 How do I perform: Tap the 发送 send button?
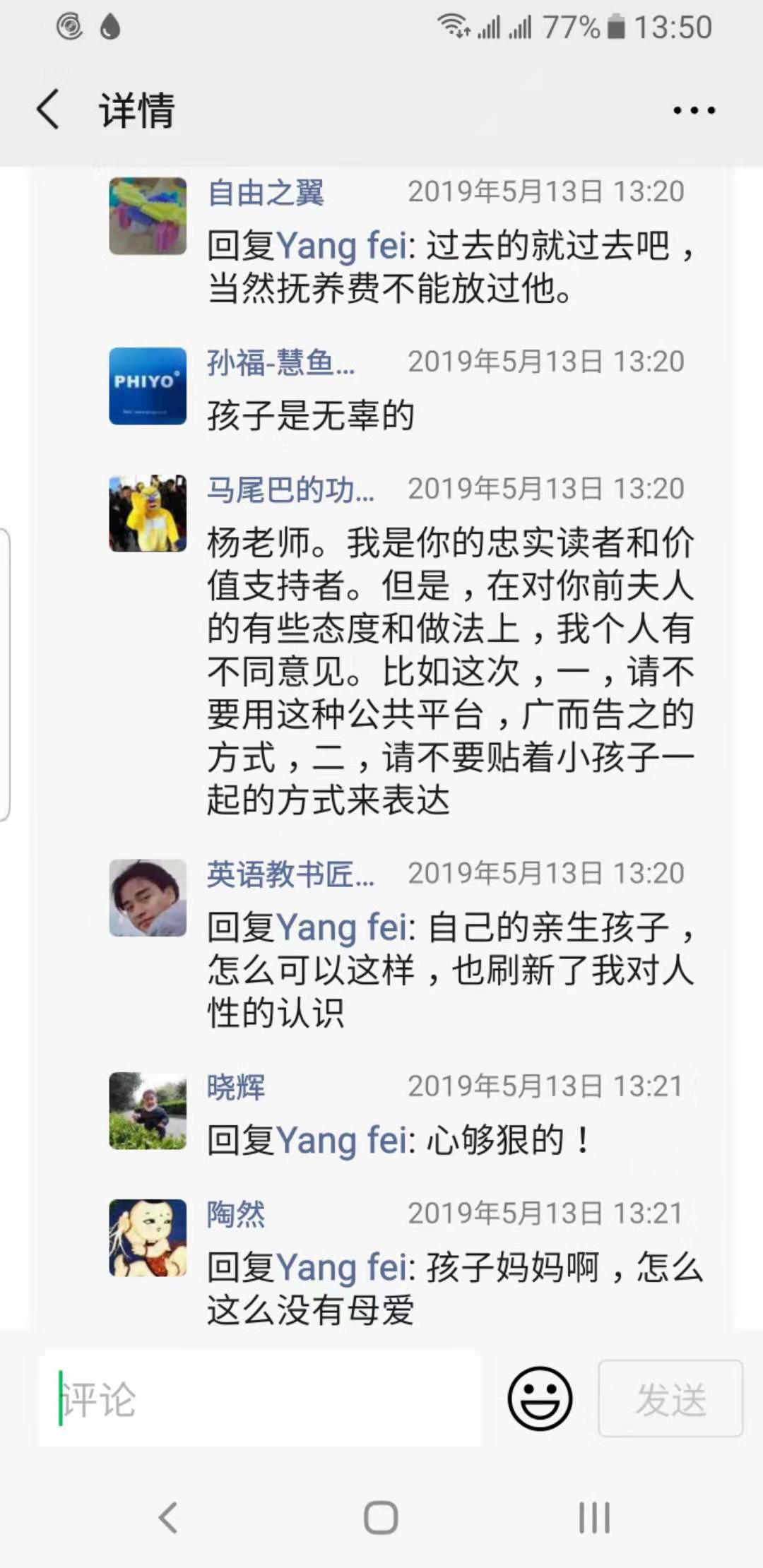pyautogui.click(x=670, y=1398)
